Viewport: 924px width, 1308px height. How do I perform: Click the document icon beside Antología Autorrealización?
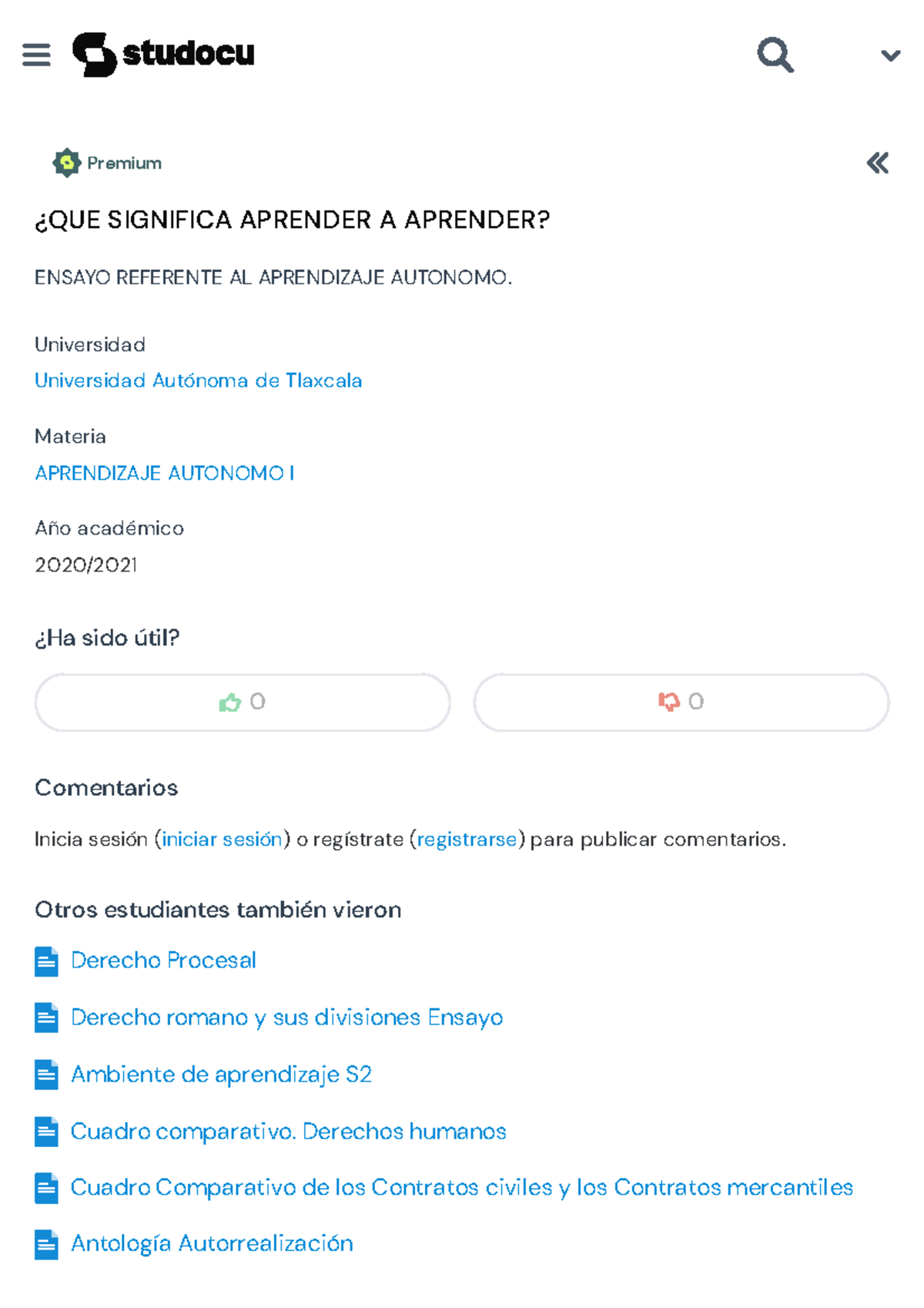tap(45, 1245)
